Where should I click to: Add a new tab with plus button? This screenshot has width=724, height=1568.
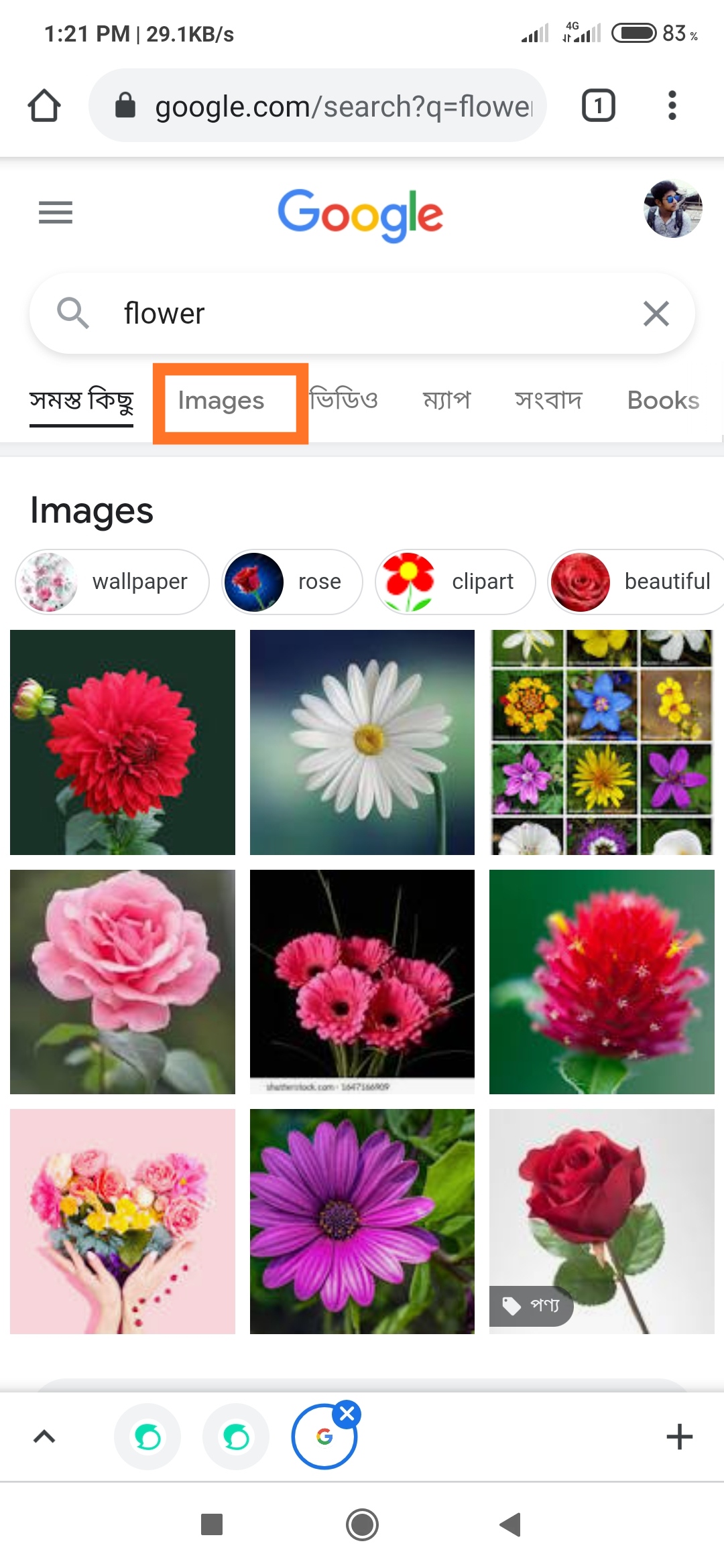(x=679, y=1437)
